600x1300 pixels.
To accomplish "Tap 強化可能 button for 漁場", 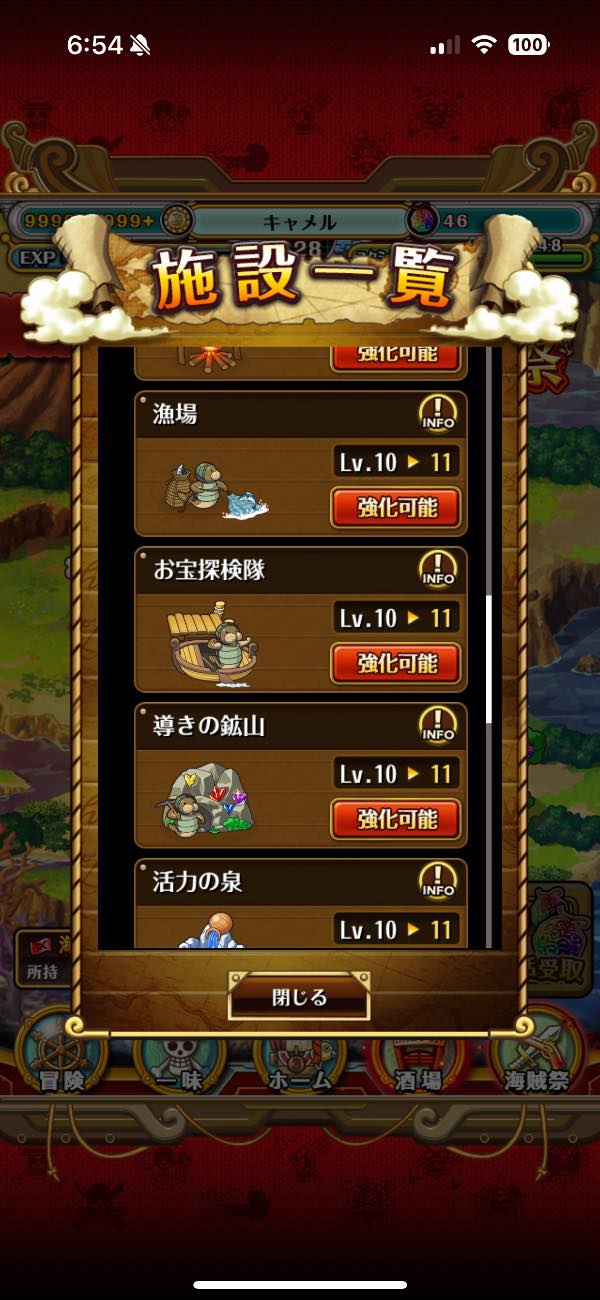I will (397, 507).
